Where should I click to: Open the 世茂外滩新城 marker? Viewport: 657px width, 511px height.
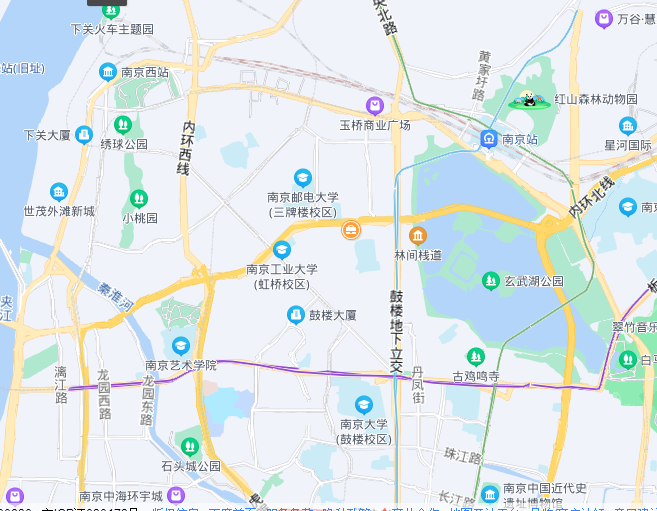(59, 192)
